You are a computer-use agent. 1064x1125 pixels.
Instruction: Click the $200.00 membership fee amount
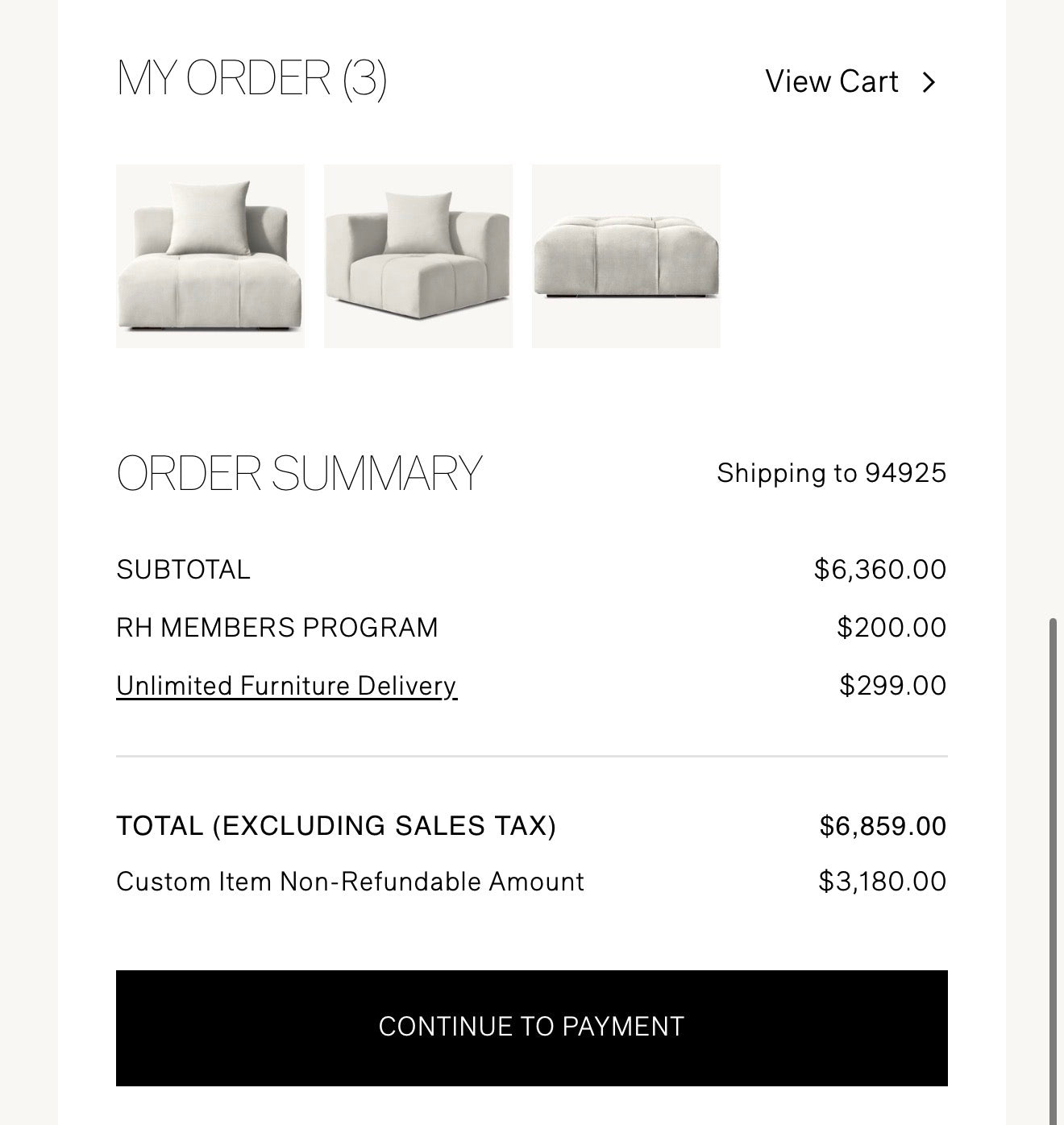coord(892,626)
